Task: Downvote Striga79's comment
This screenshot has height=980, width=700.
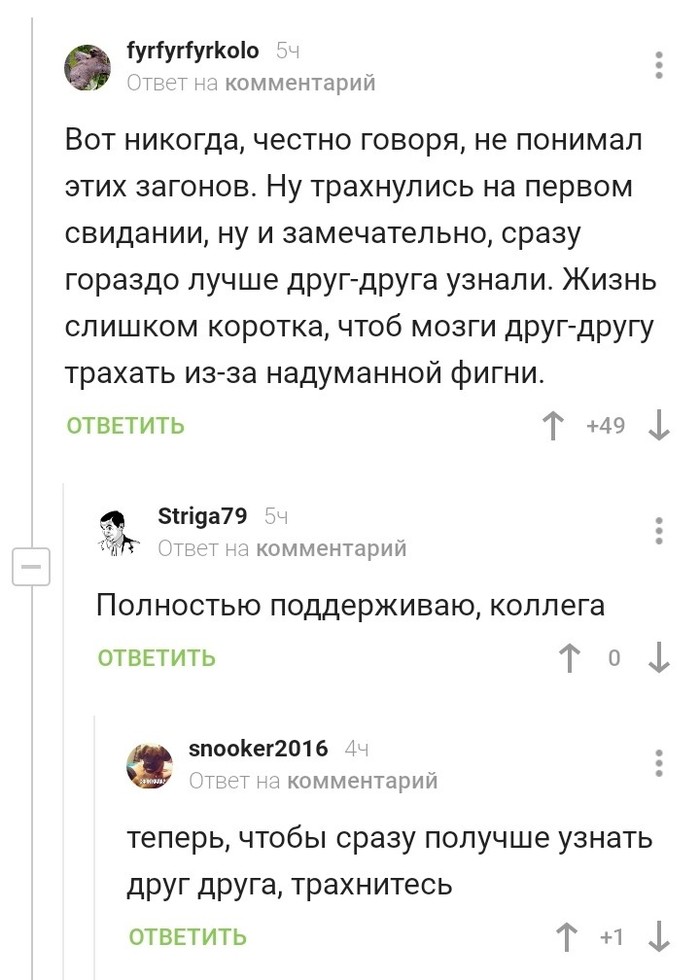Action: pos(659,657)
